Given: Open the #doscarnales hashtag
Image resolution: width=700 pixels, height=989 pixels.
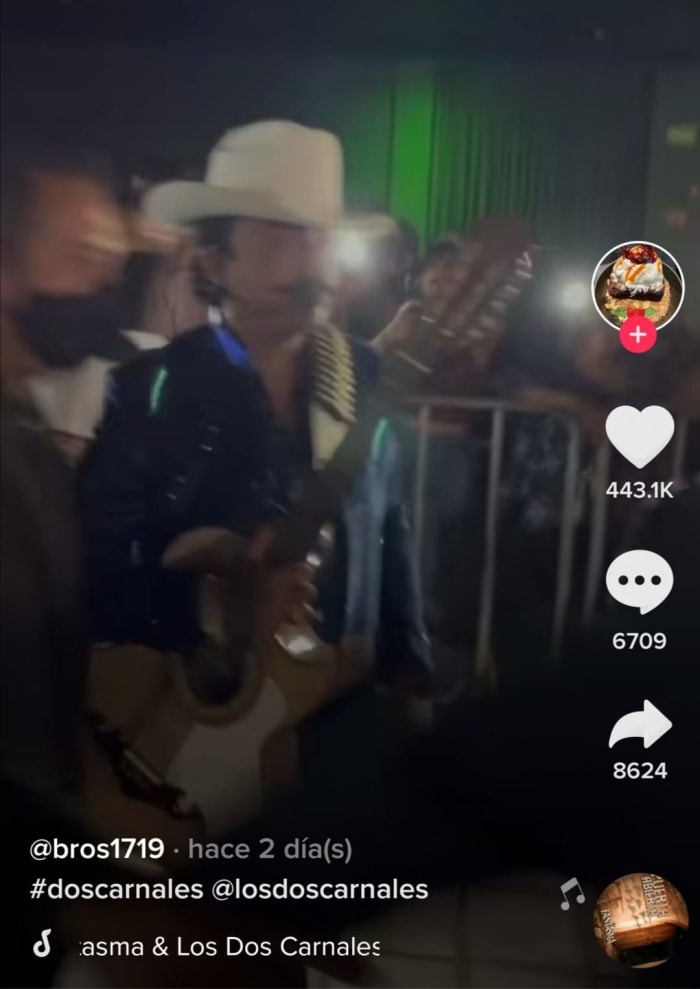Looking at the screenshot, I should point(116,890).
